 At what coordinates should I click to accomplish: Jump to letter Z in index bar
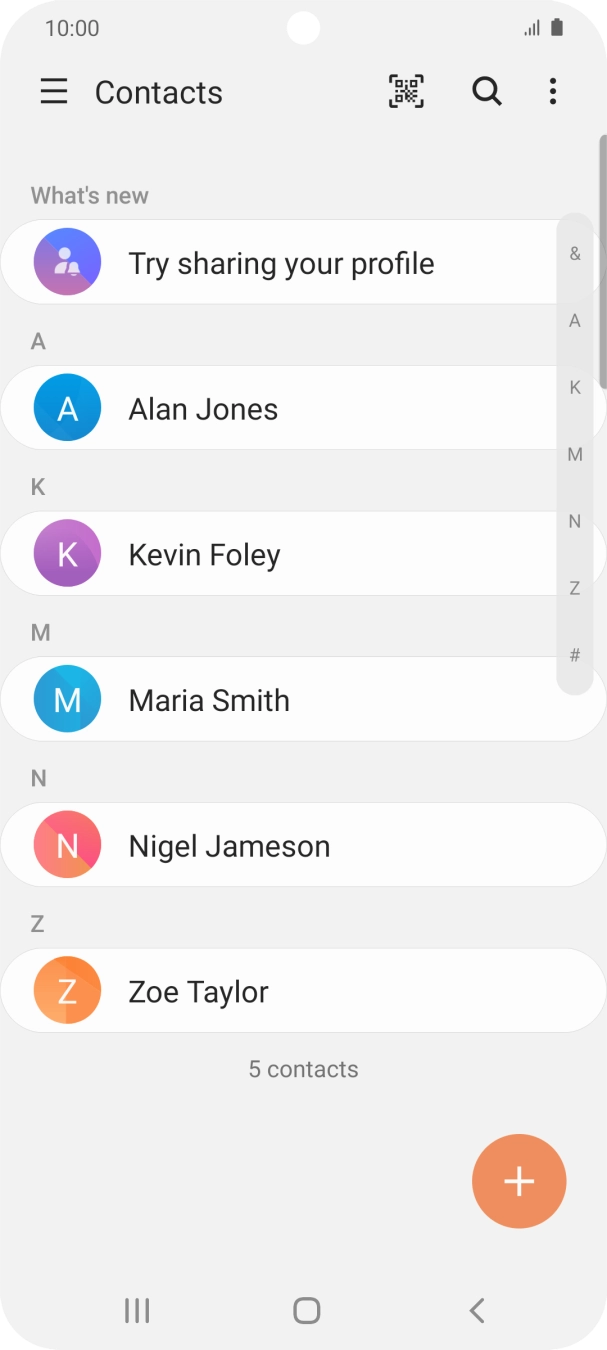coord(575,588)
